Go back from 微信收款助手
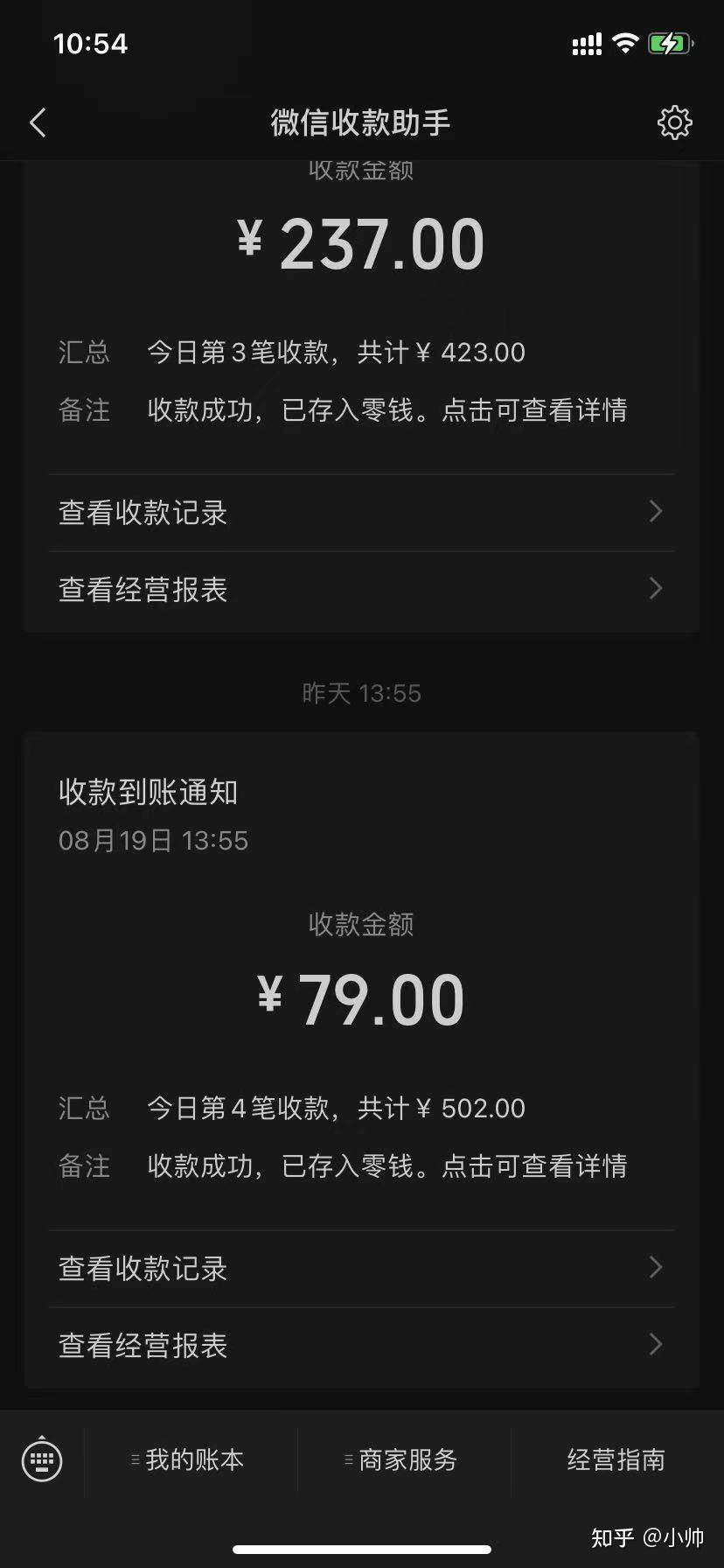Image resolution: width=724 pixels, height=1568 pixels. pos(38,123)
